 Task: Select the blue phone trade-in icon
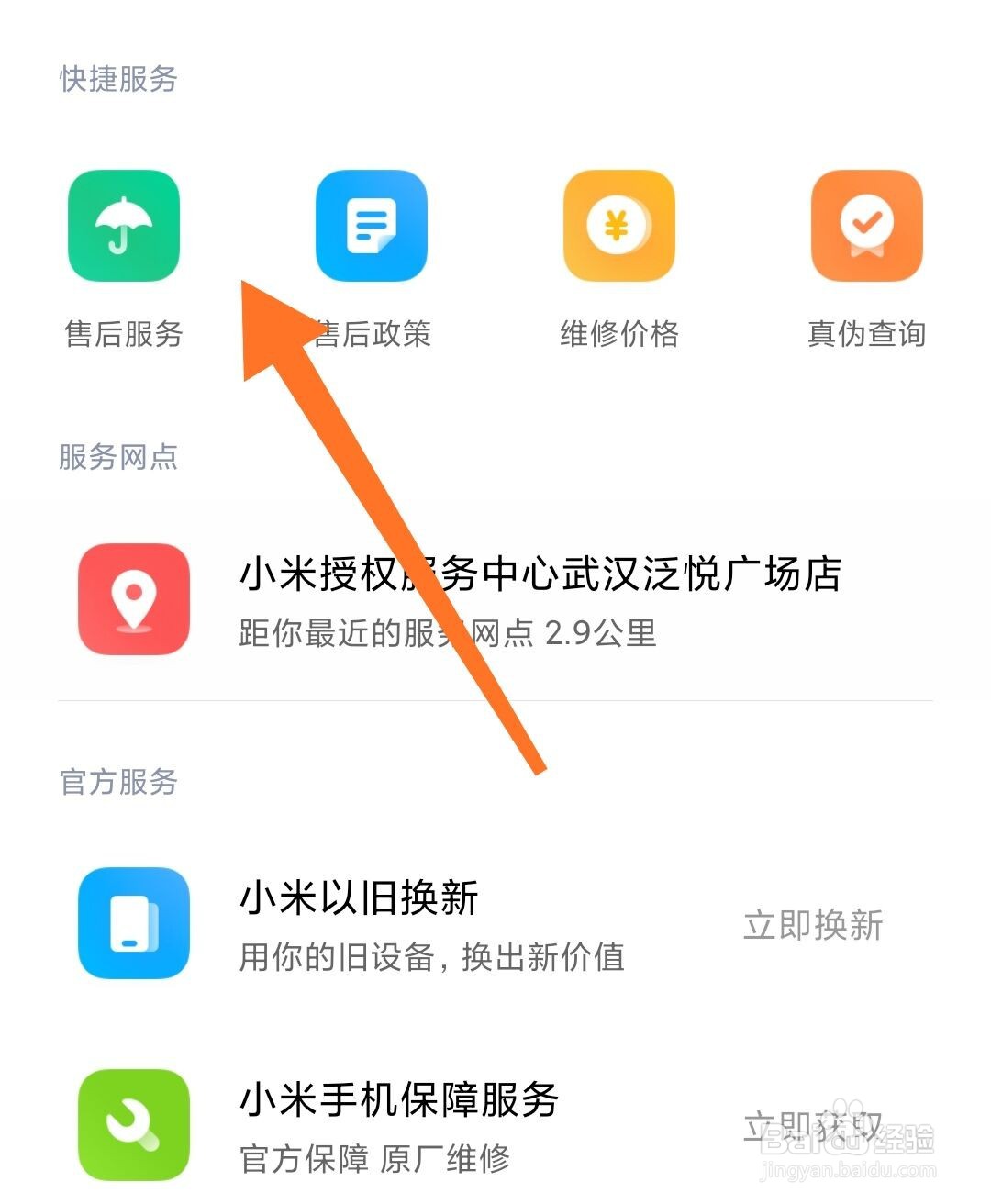[133, 925]
